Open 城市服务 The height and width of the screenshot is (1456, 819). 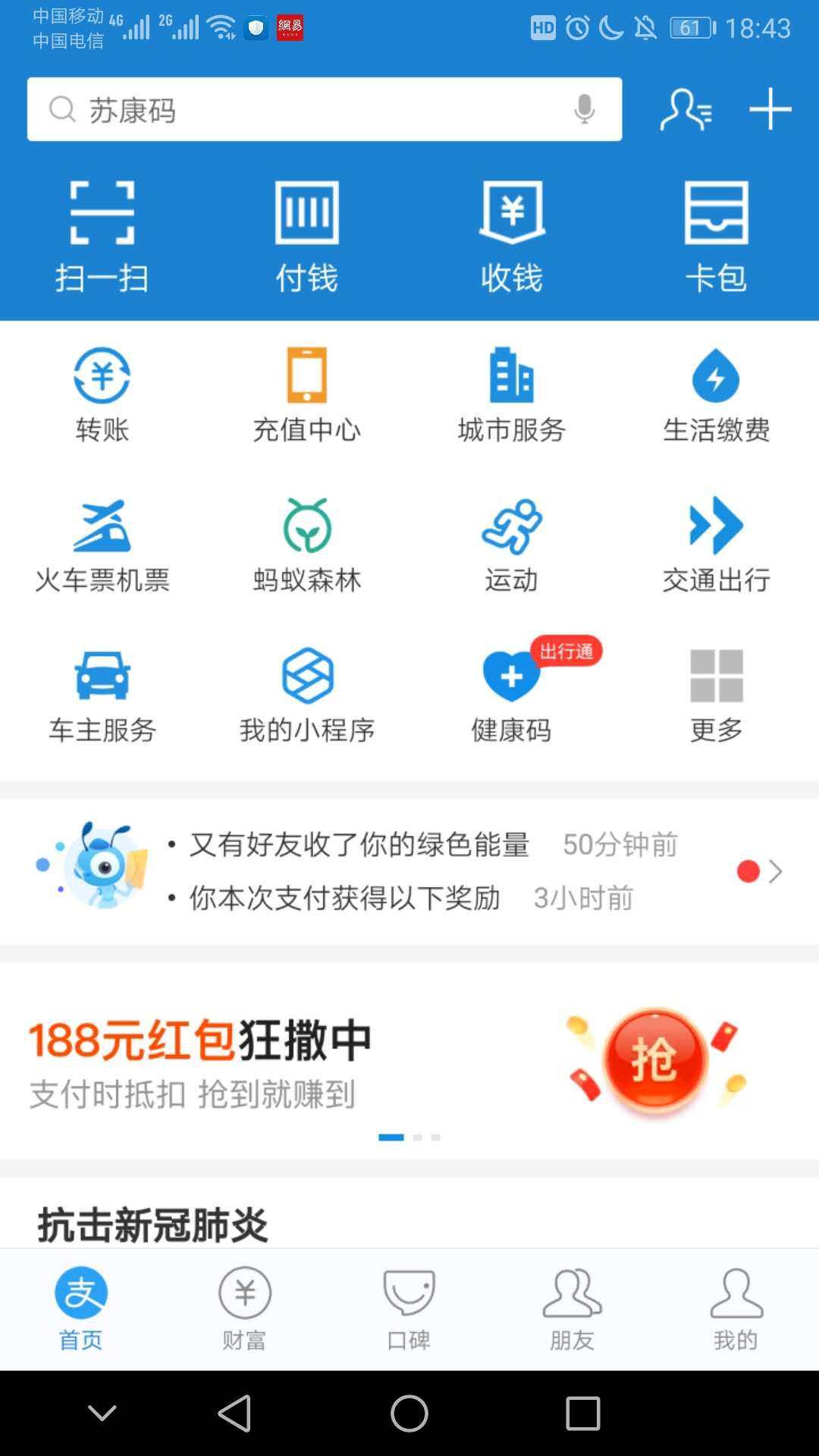pos(512,394)
